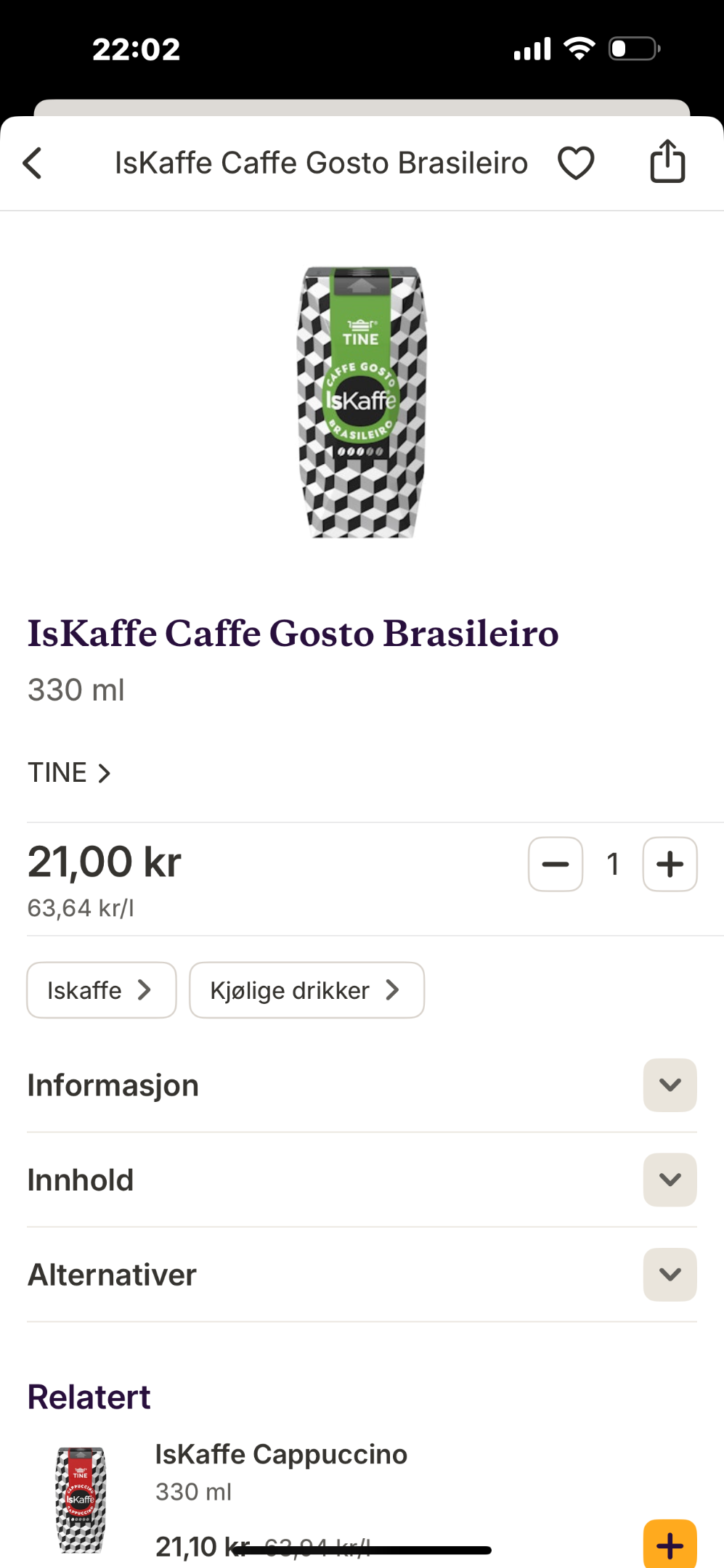Image resolution: width=724 pixels, height=1568 pixels.
Task: Expand the Alternativer section
Action: click(x=362, y=1275)
